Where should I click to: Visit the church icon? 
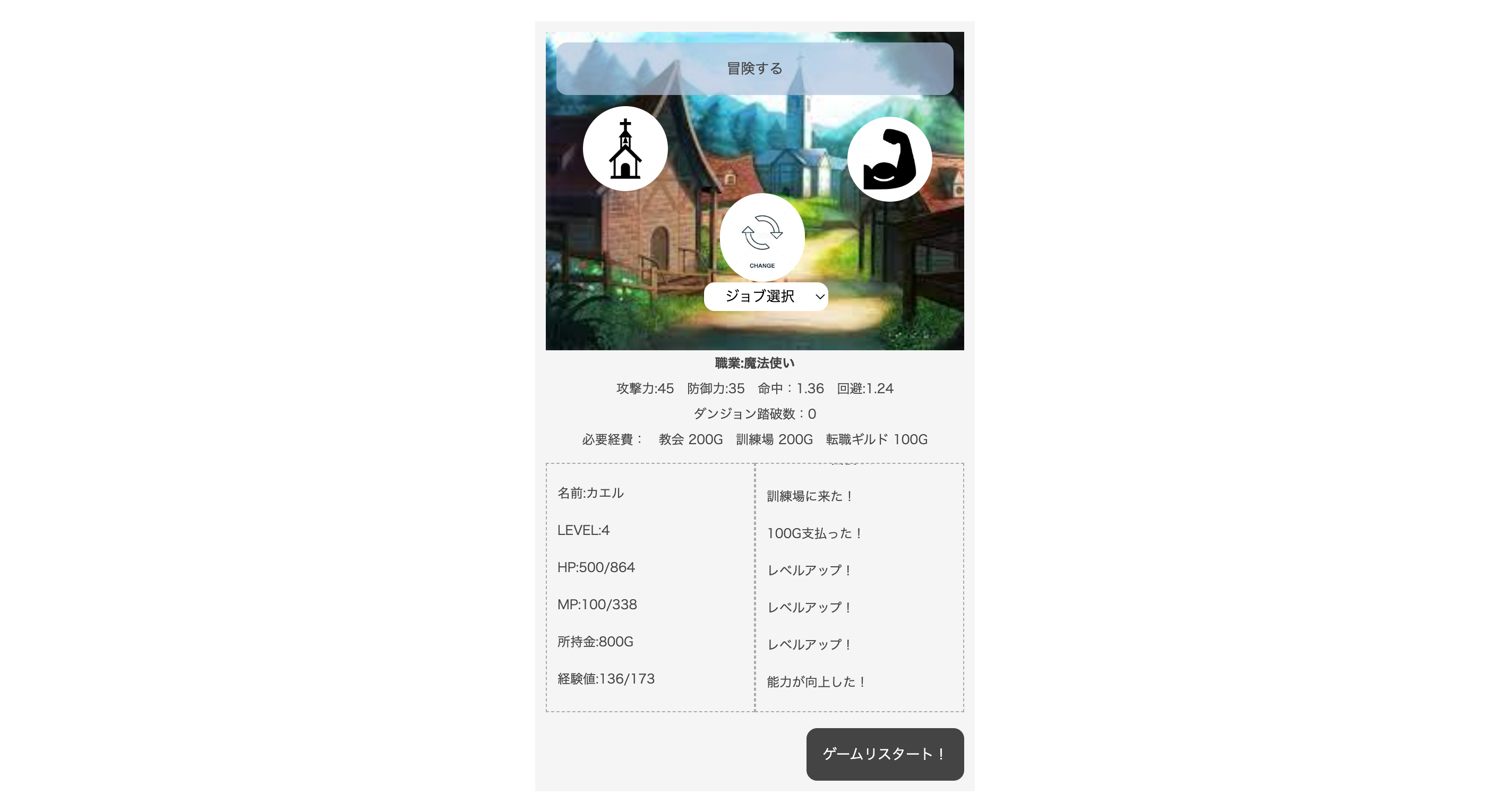[x=625, y=149]
